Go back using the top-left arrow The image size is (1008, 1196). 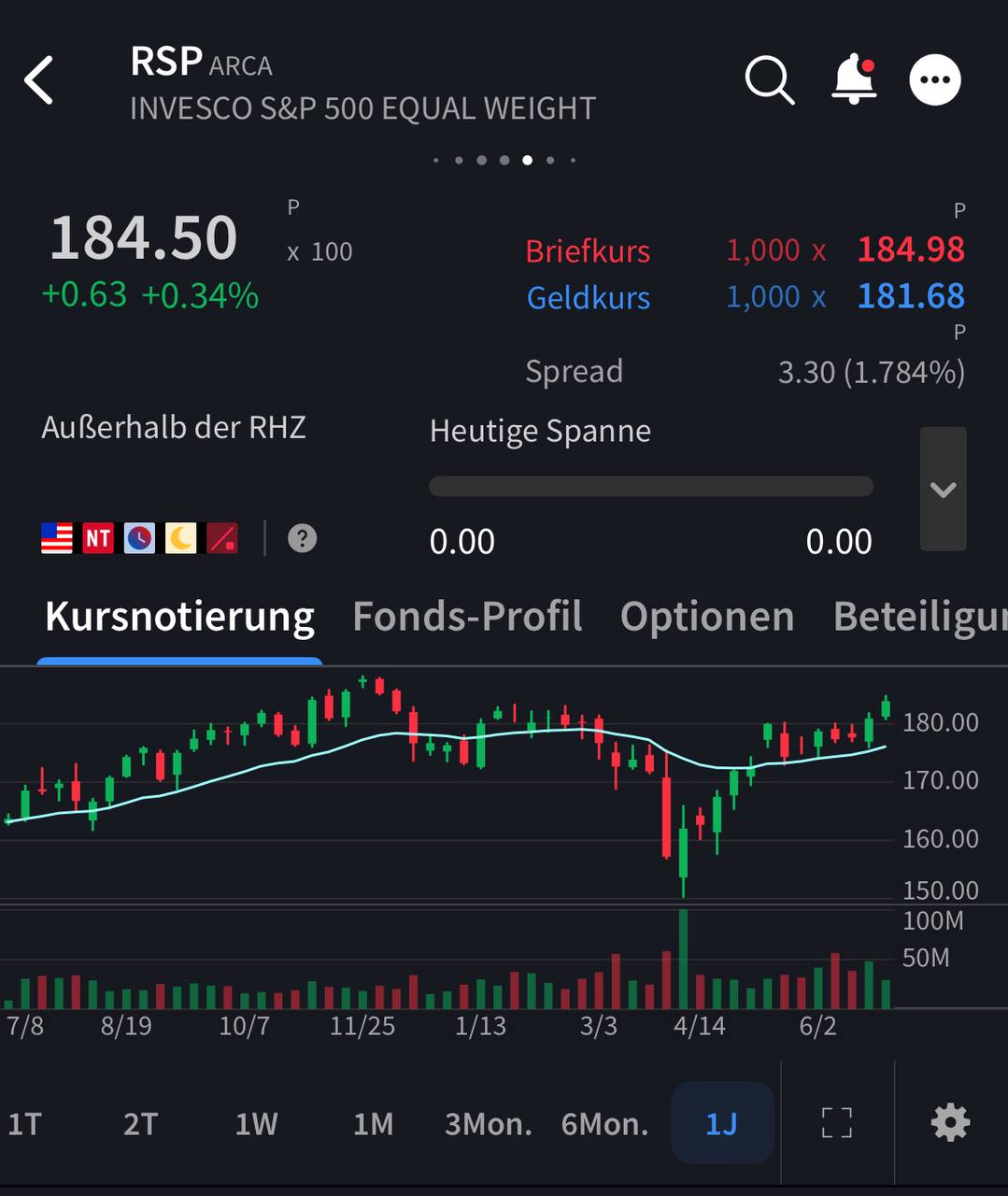pos(39,80)
